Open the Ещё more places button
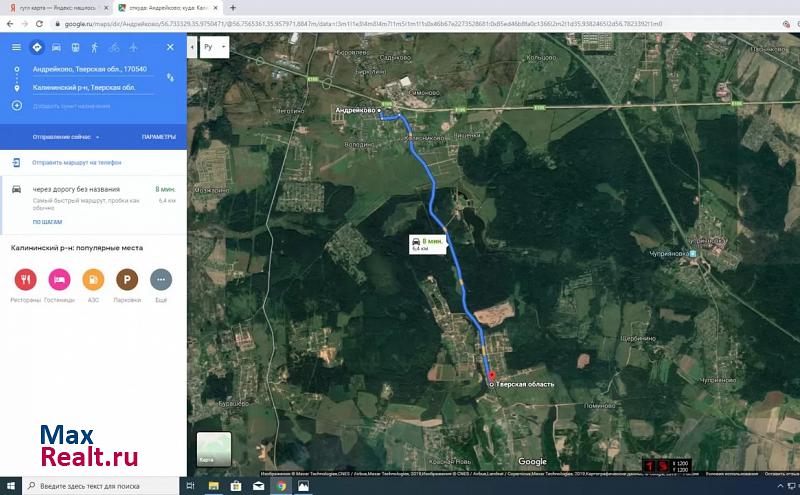This screenshot has height=495, width=800. tap(160, 281)
